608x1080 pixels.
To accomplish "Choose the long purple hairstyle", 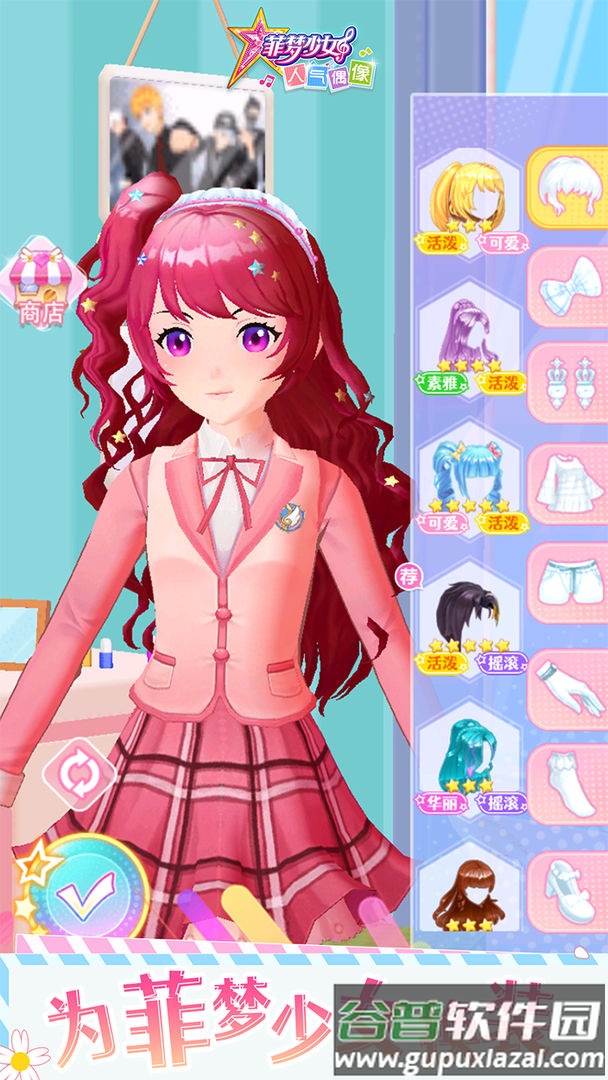I will [468, 340].
